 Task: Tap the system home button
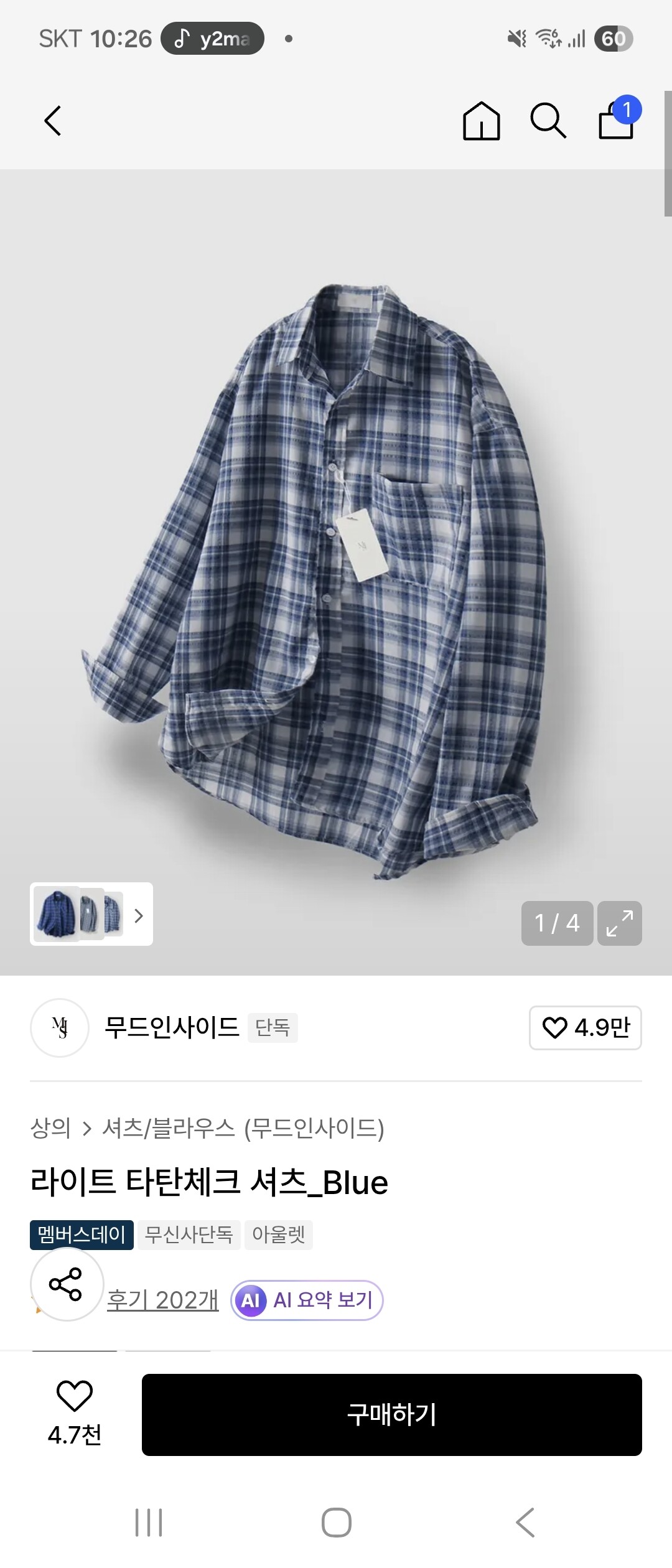point(336,1523)
